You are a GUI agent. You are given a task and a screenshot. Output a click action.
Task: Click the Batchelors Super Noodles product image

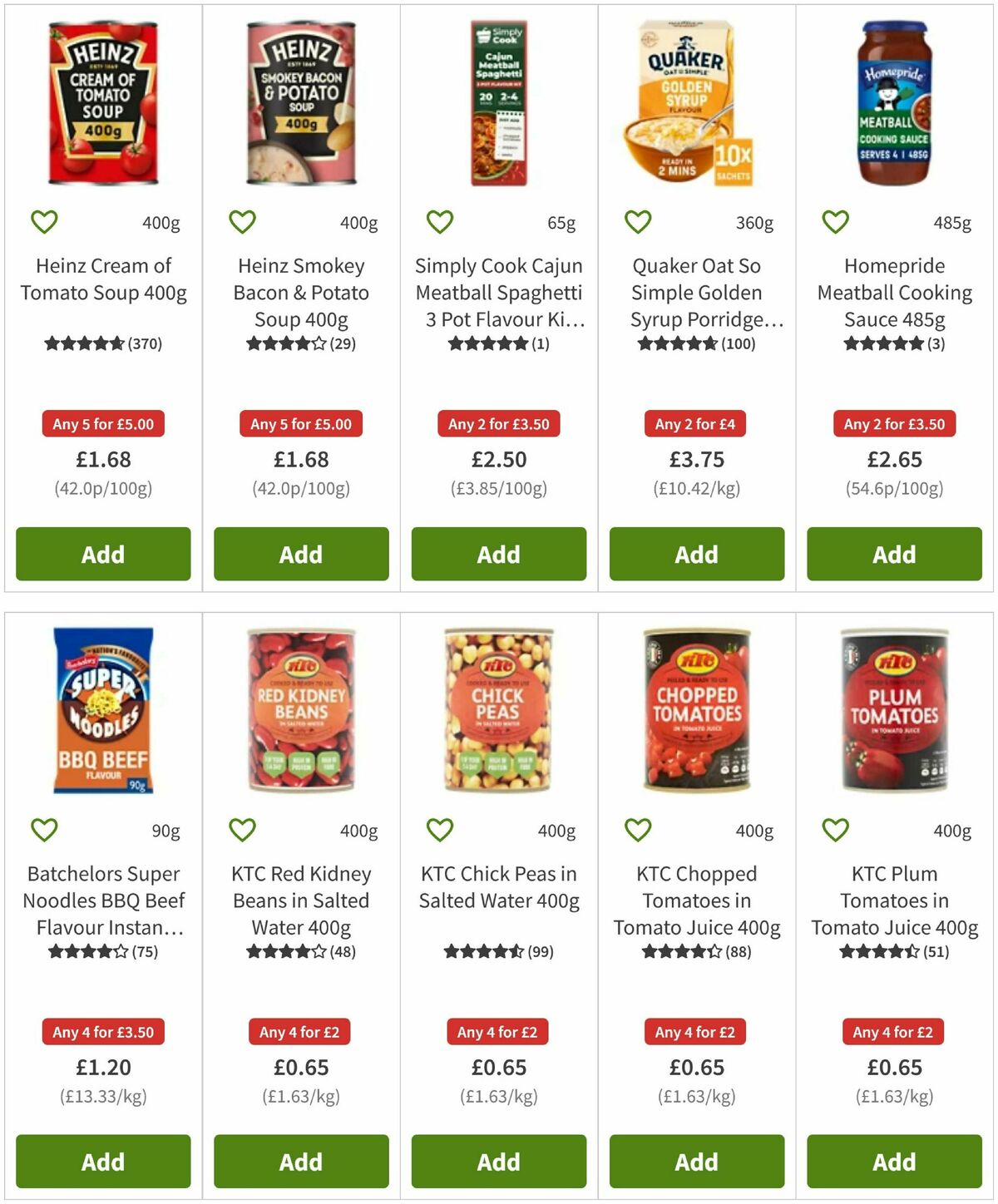[102, 711]
